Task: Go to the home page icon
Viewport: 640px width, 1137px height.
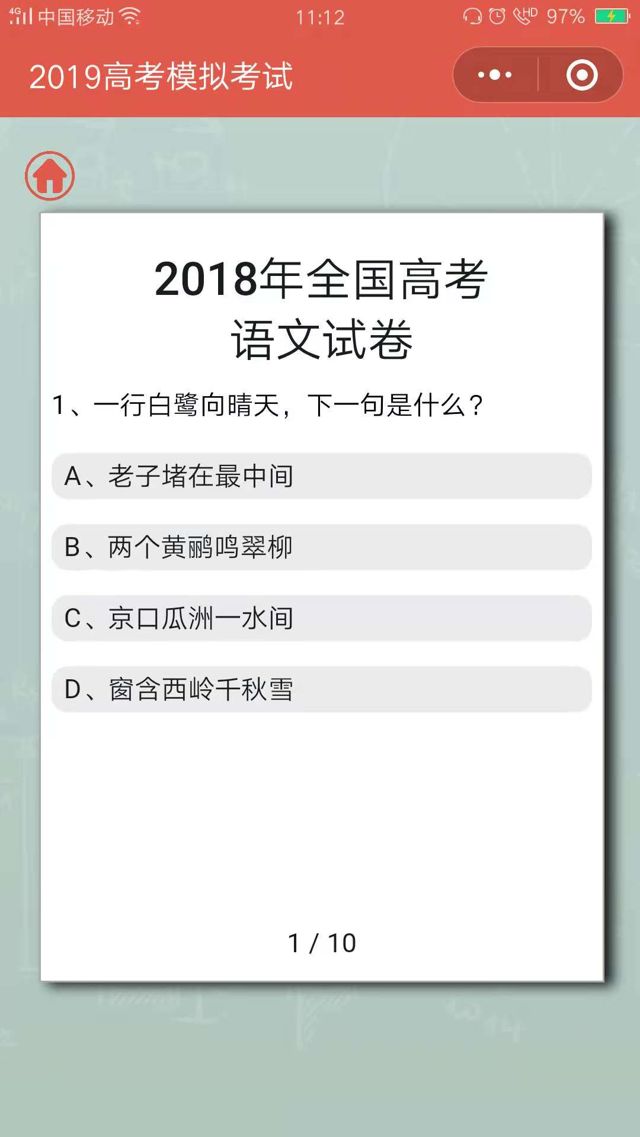Action: pos(49,176)
